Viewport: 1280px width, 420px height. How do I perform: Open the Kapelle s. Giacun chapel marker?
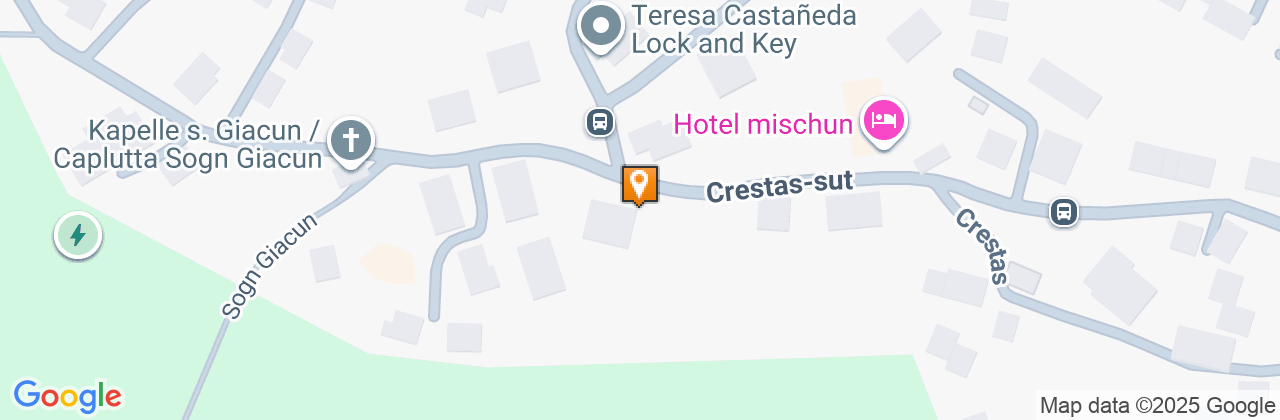[x=350, y=139]
